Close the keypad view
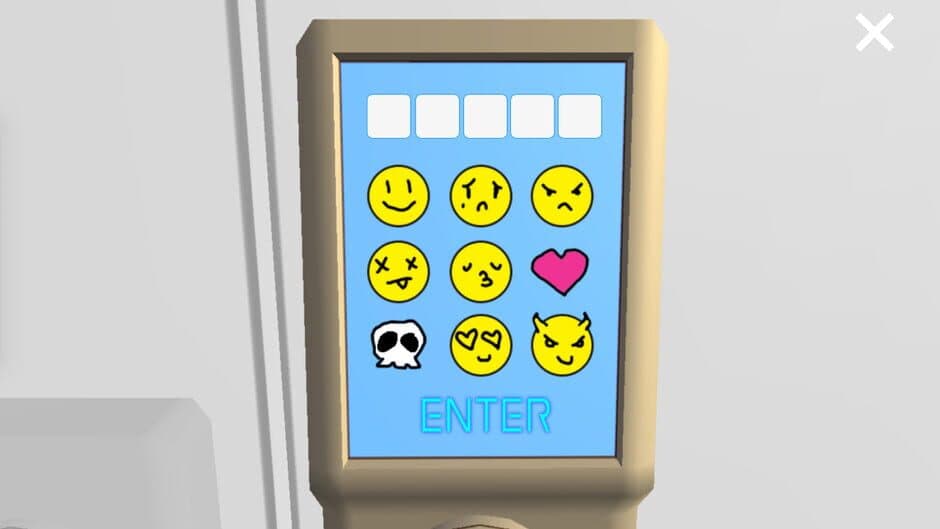This screenshot has width=940, height=529. tap(874, 33)
